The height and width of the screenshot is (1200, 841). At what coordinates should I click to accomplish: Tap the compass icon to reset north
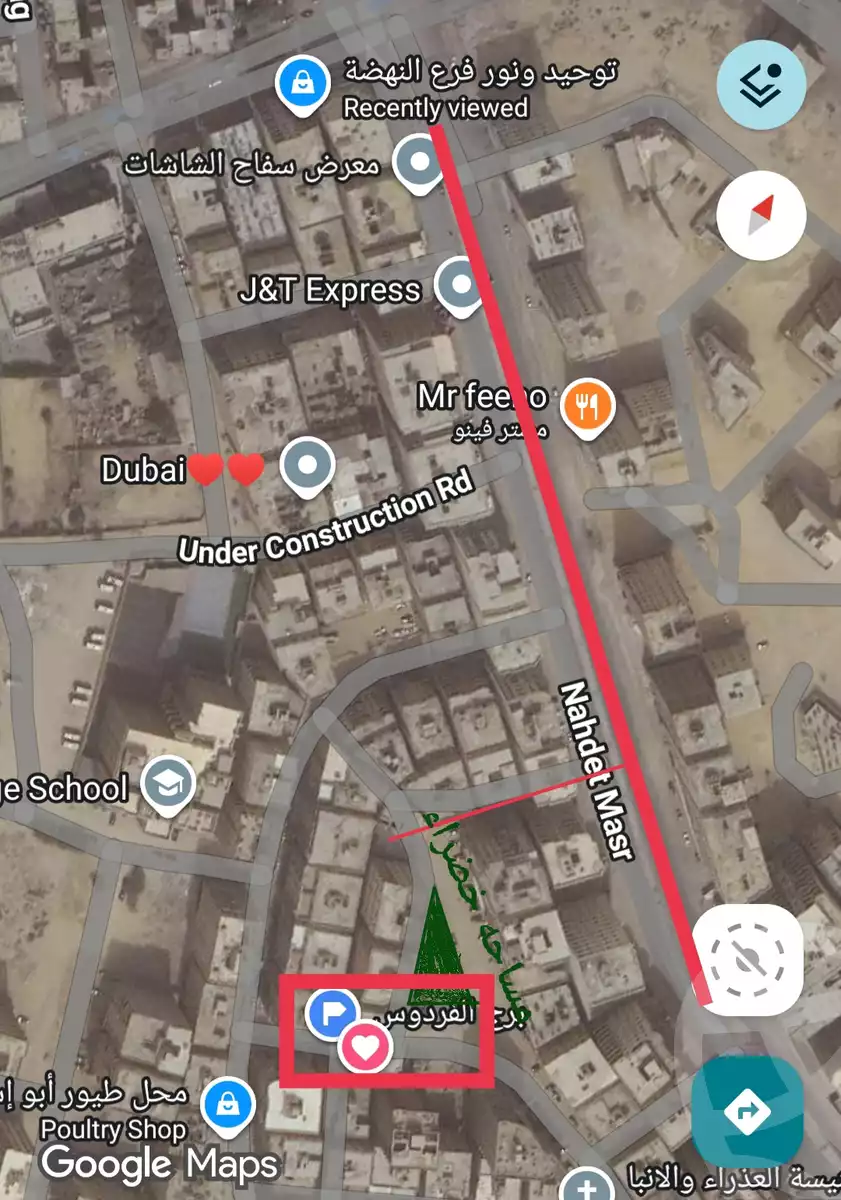click(x=762, y=213)
